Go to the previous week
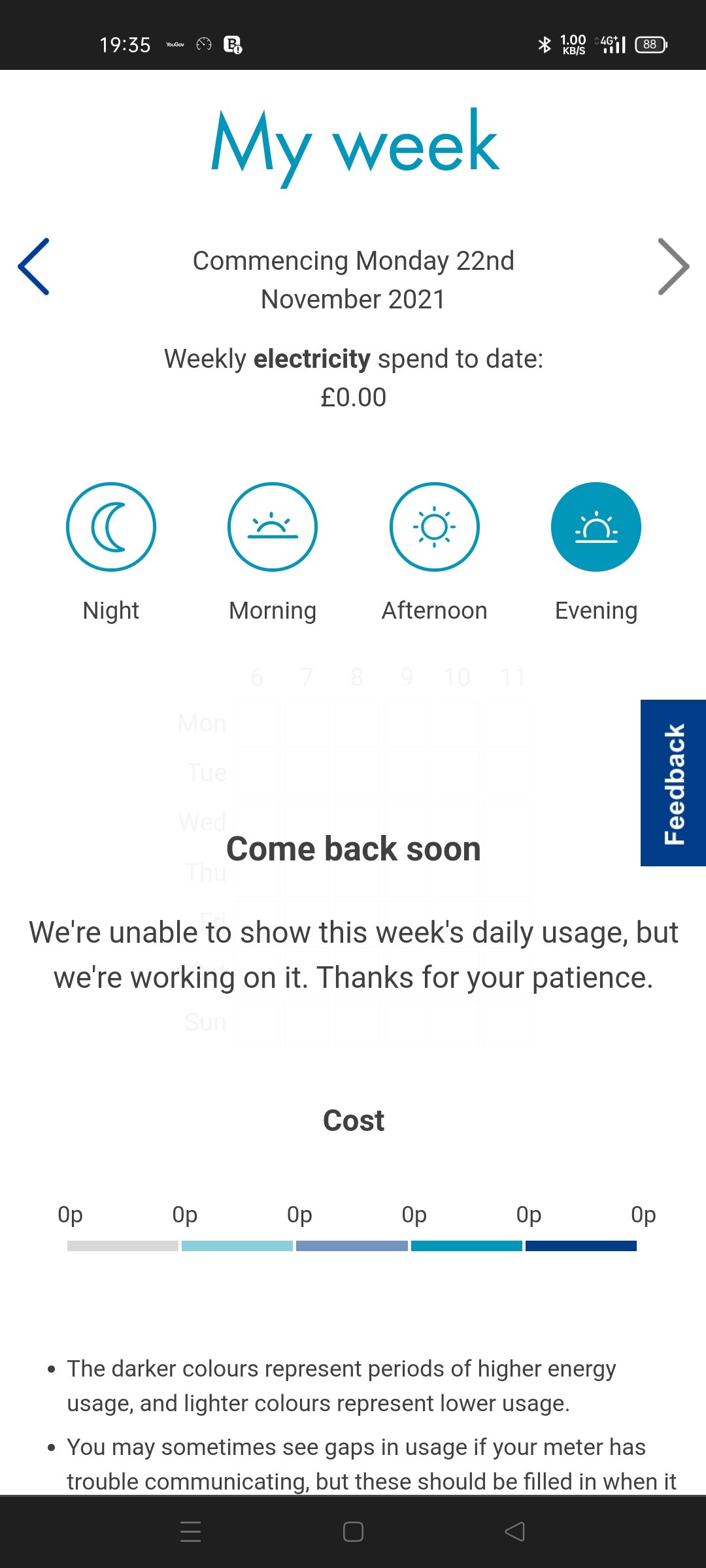706x1568 pixels. pos(33,267)
